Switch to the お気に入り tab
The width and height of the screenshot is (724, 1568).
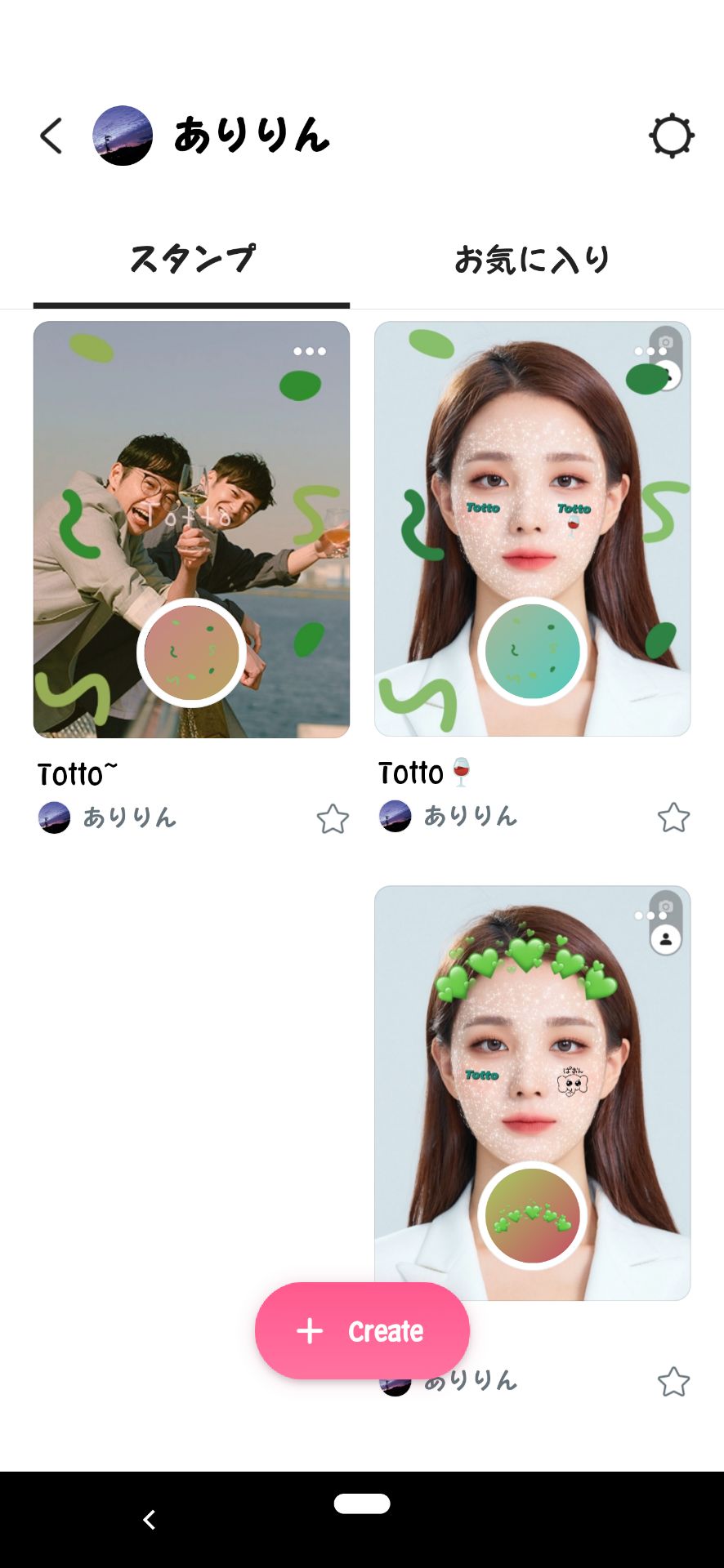[x=532, y=257]
